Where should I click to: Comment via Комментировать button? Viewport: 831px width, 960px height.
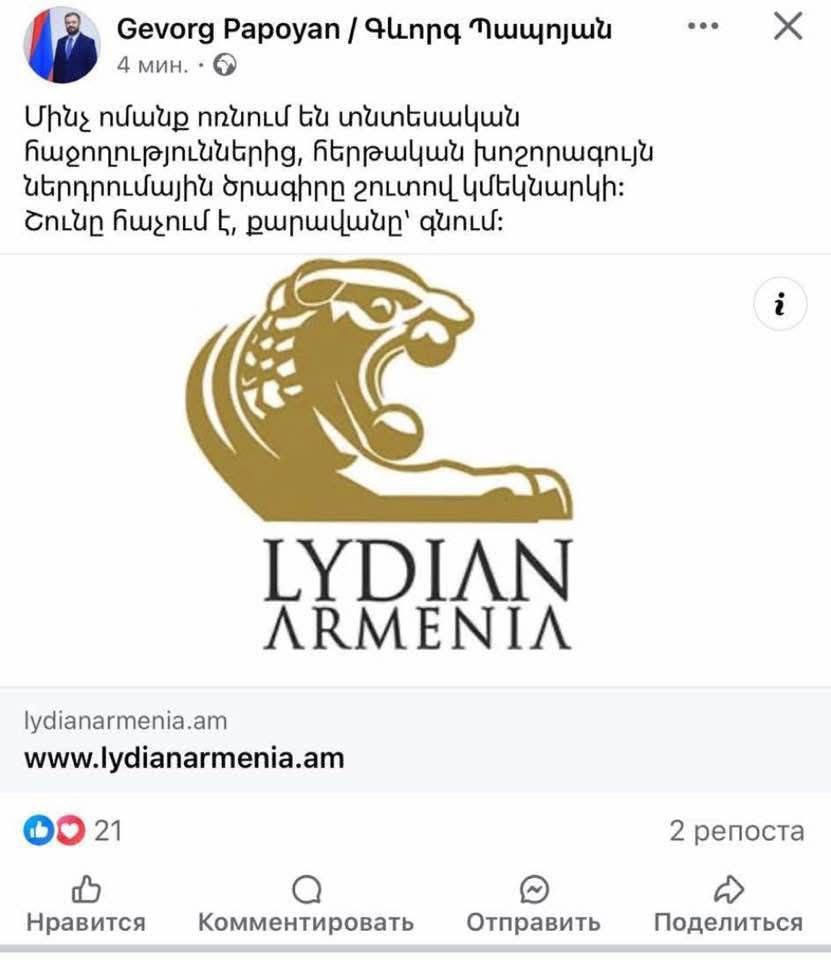click(306, 905)
